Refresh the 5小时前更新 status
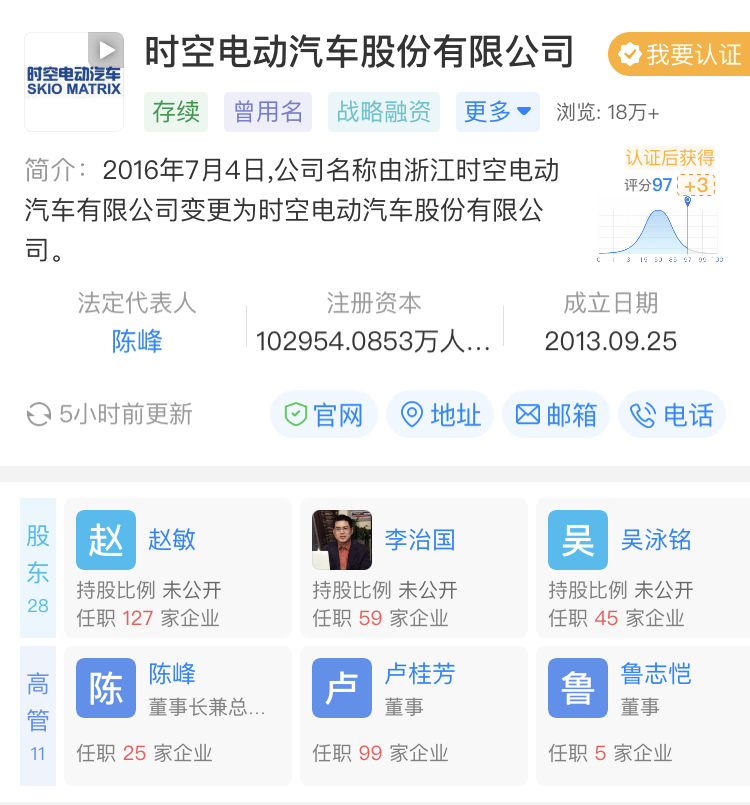750x805 pixels. 38,415
